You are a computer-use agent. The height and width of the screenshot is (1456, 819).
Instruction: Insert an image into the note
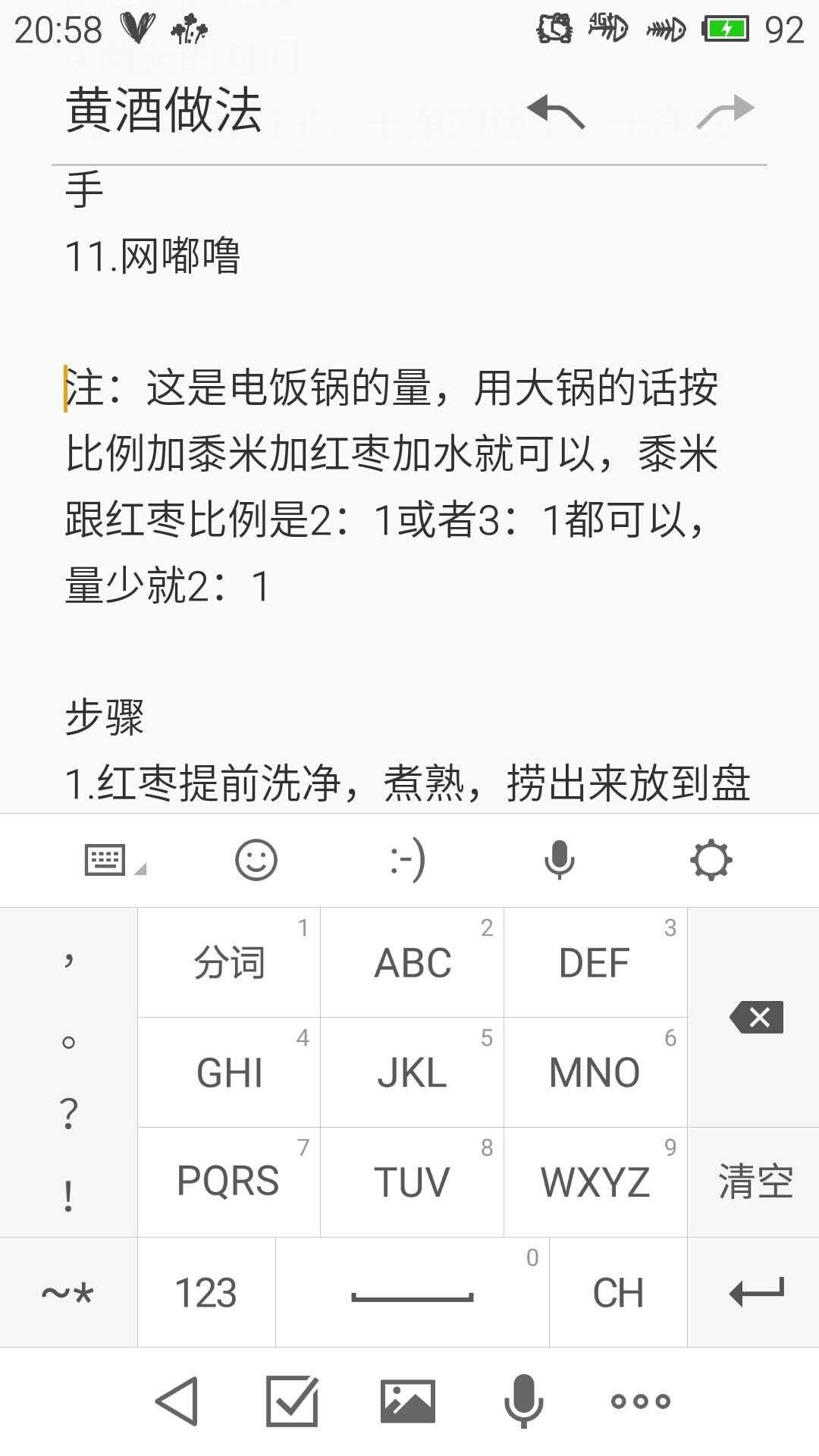(x=408, y=1401)
